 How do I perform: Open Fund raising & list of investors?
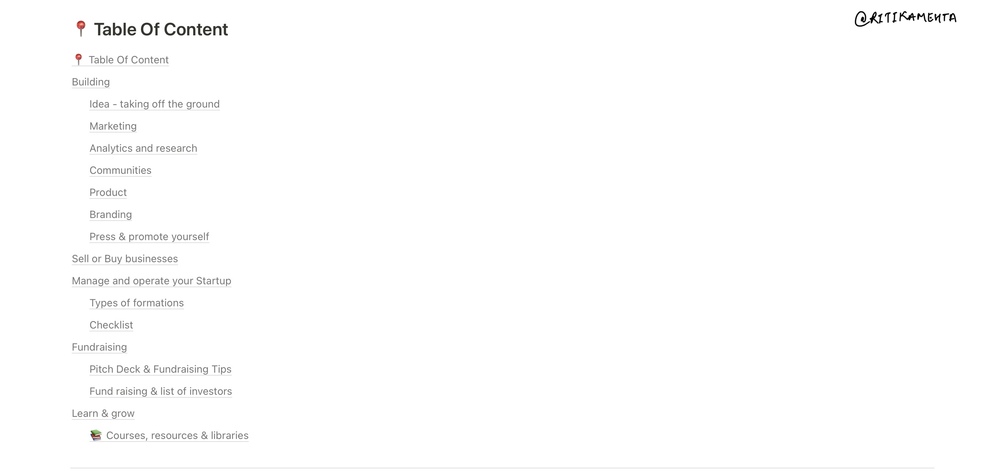coord(160,391)
